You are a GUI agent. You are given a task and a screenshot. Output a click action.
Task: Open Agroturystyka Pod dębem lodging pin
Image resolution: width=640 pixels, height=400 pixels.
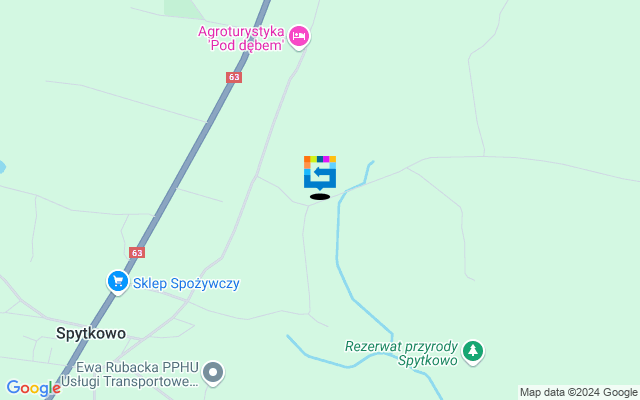298,38
